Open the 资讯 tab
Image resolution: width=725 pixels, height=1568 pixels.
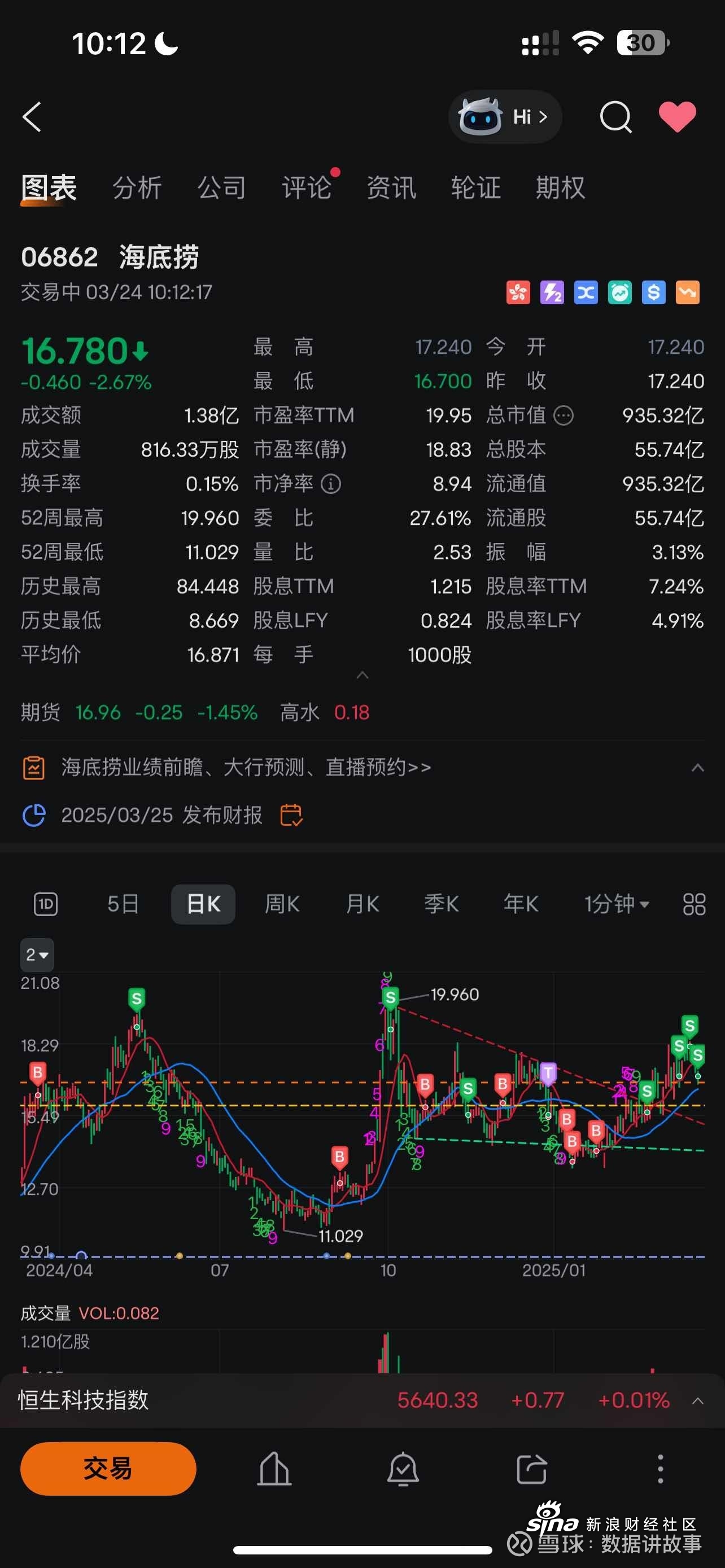(391, 187)
